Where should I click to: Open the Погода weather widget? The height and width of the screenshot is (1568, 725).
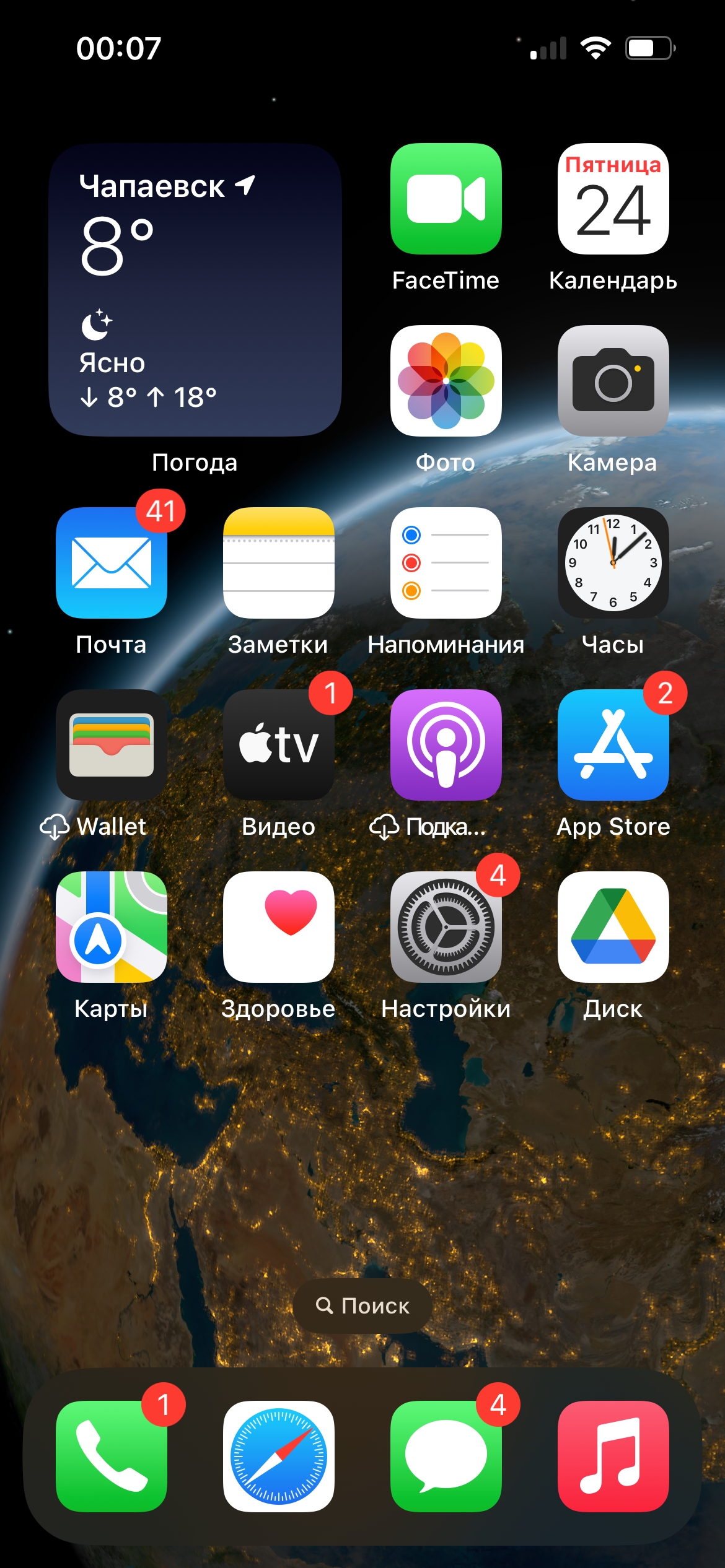(195, 290)
